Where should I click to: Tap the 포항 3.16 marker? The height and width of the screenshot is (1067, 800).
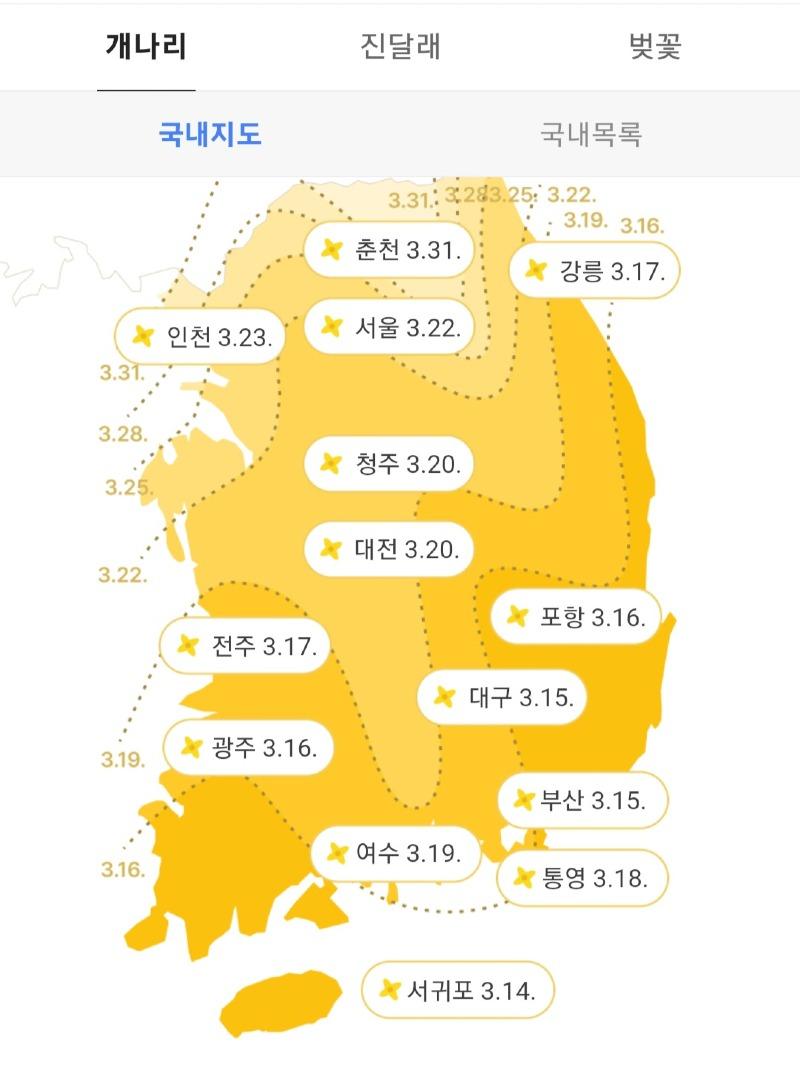click(575, 616)
